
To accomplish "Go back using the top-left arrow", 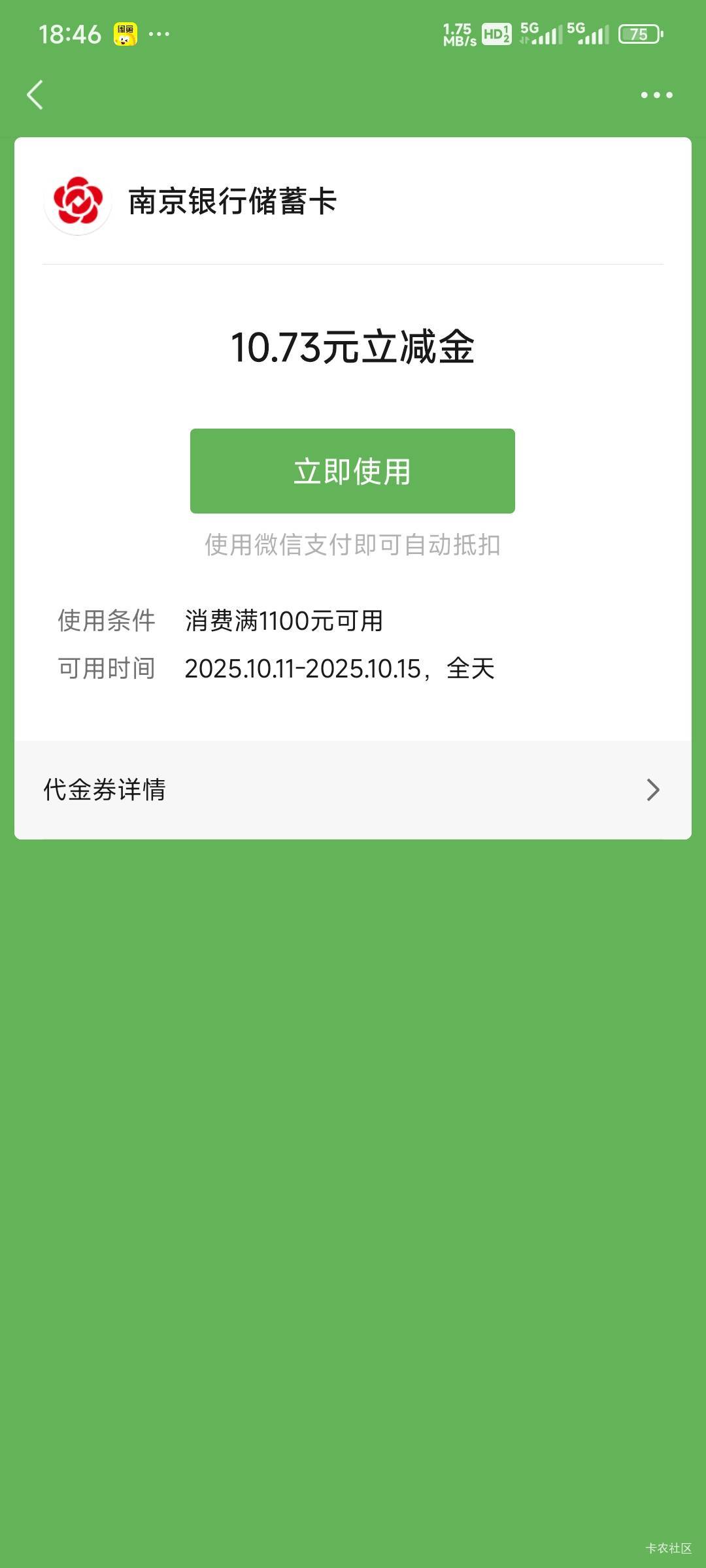I will tap(35, 95).
